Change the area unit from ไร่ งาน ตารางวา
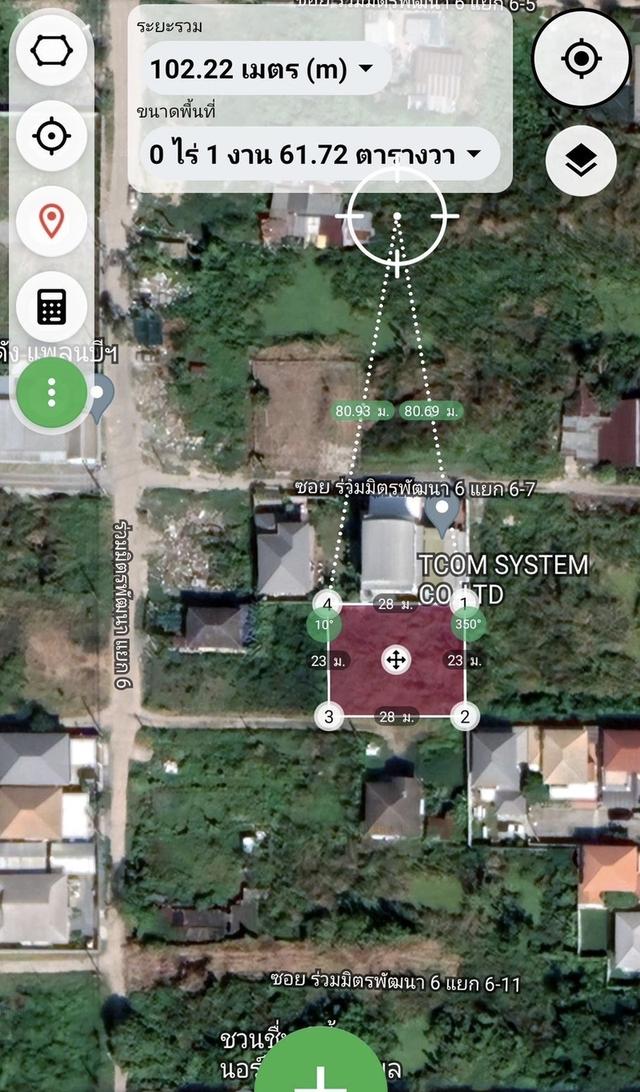The image size is (640, 1092). pyautogui.click(x=311, y=154)
